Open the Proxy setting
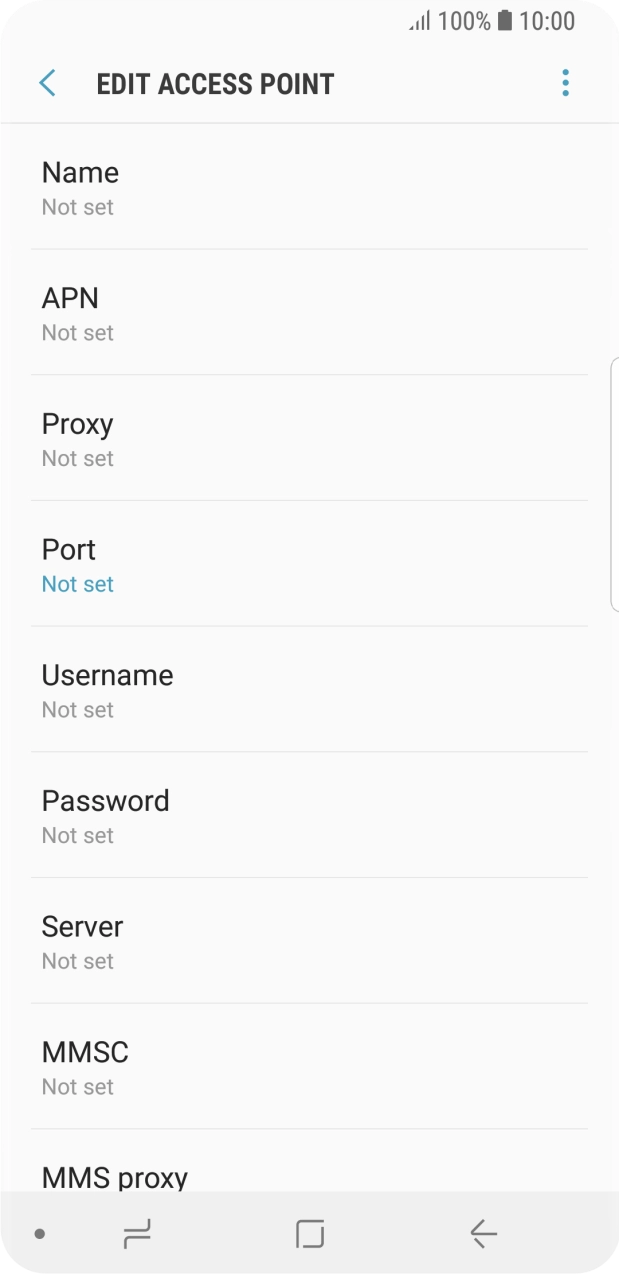 tap(309, 439)
